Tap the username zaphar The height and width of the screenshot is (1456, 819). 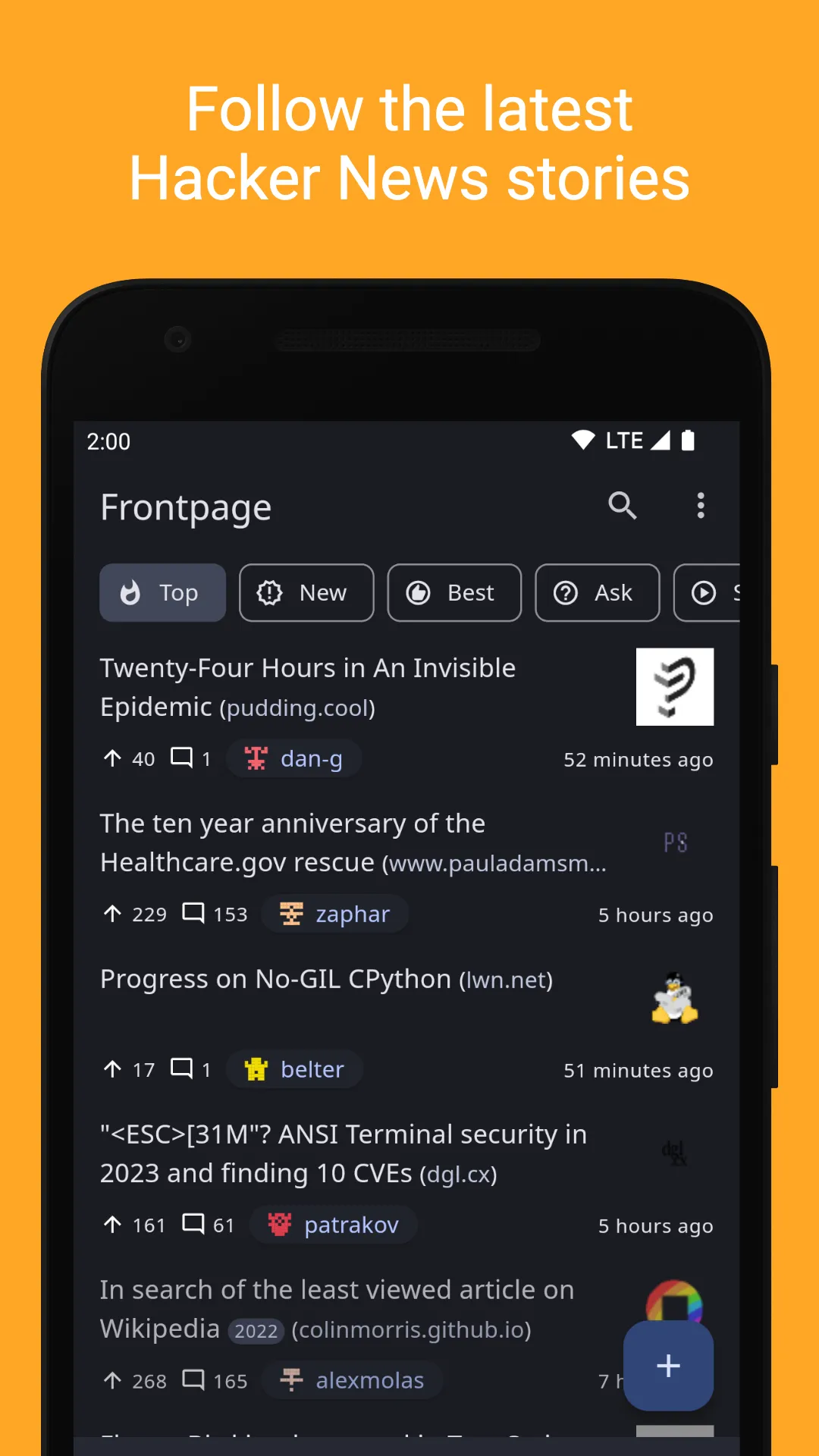(x=351, y=914)
